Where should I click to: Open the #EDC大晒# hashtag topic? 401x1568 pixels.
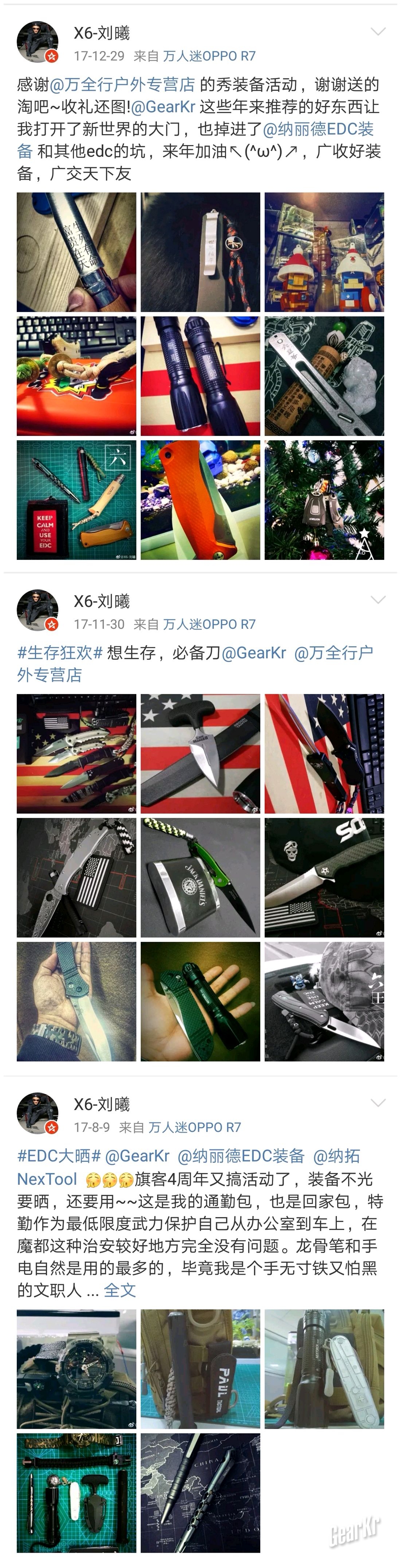coord(58,1156)
